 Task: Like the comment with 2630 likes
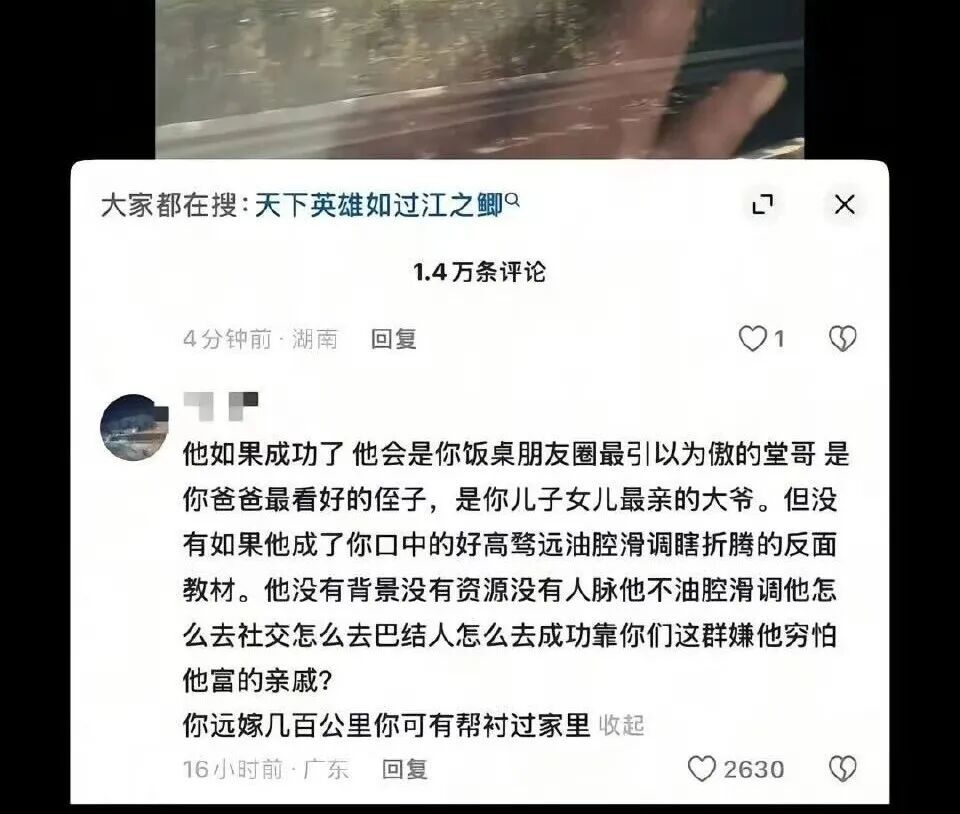(703, 769)
